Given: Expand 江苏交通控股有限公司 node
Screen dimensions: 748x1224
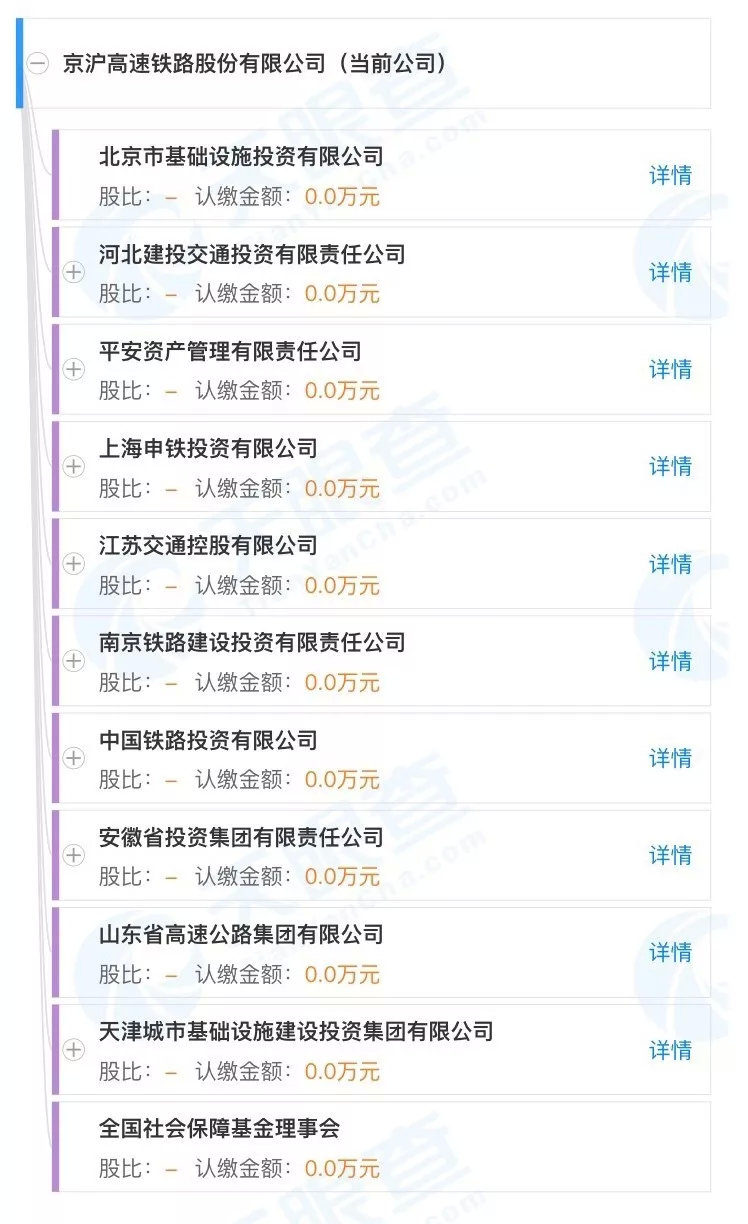Looking at the screenshot, I should pyautogui.click(x=74, y=564).
